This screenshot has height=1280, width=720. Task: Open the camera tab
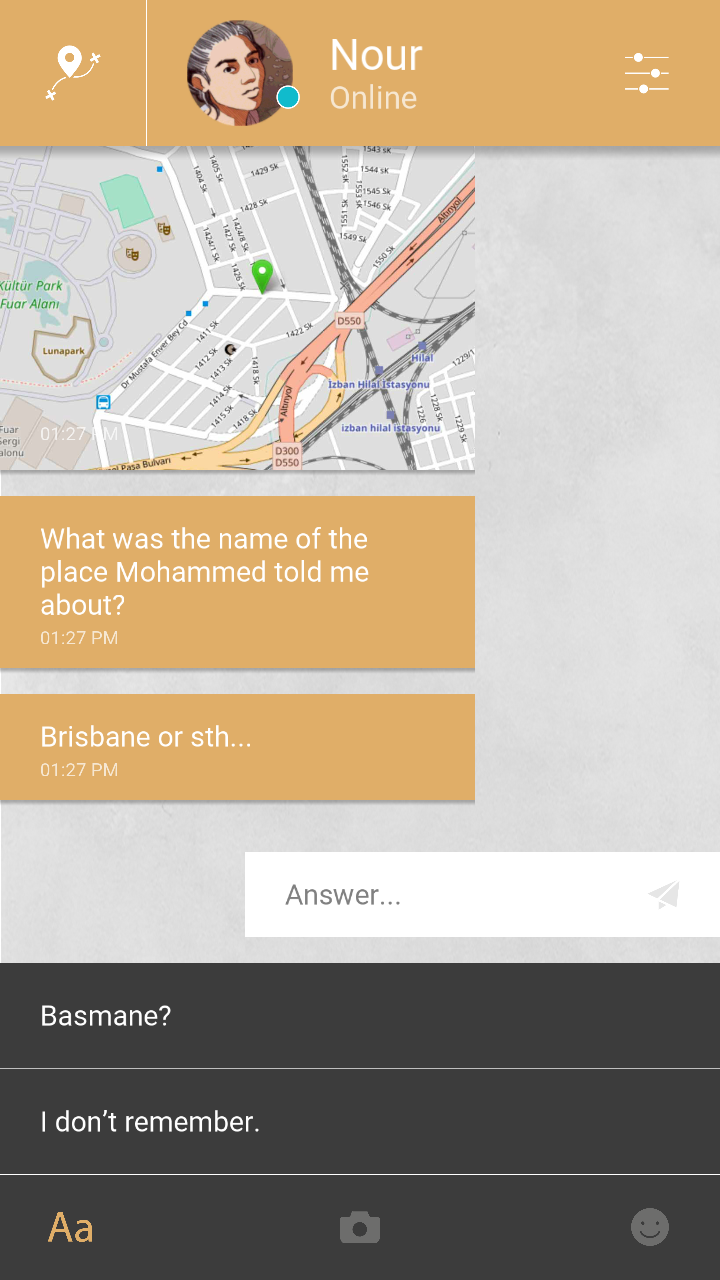click(360, 1227)
